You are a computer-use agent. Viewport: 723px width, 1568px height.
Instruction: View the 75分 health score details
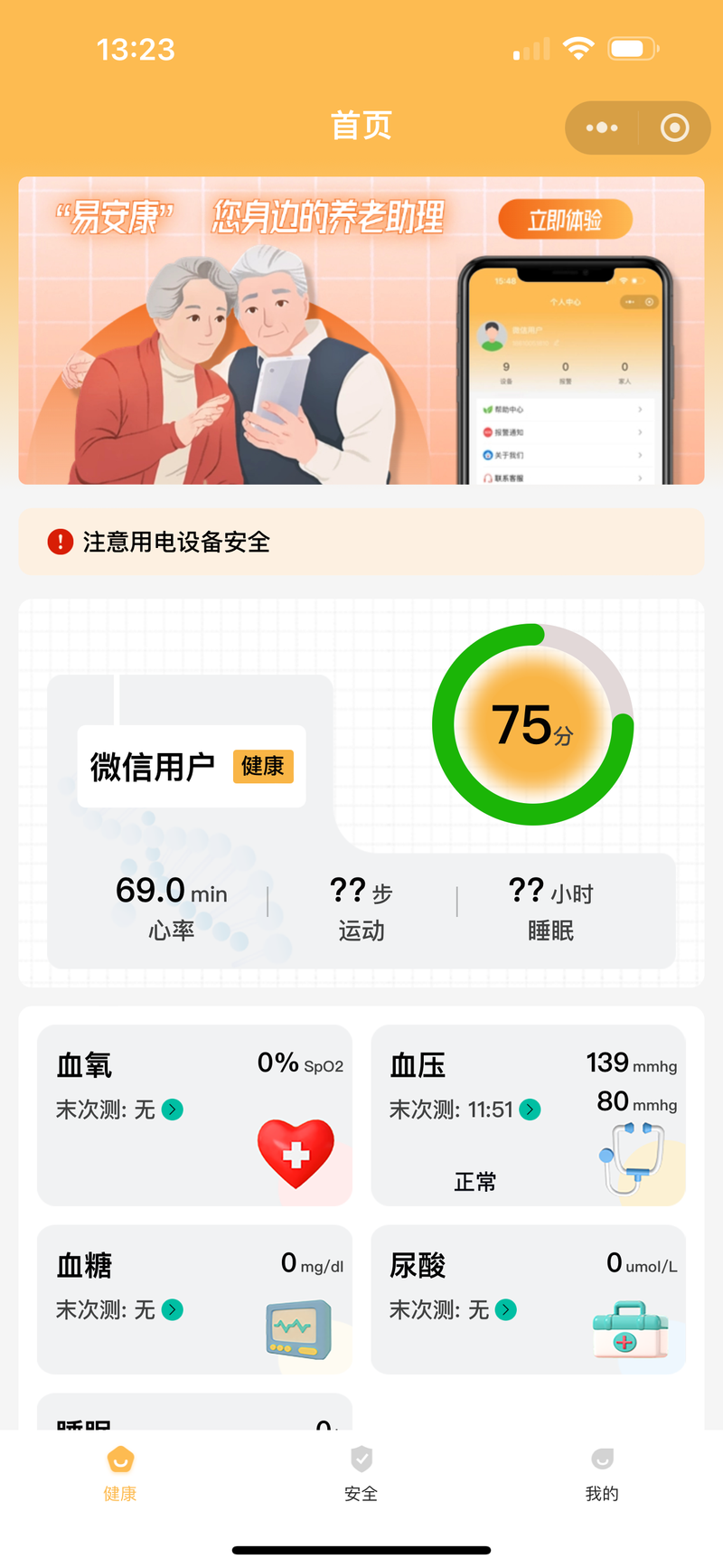(533, 724)
